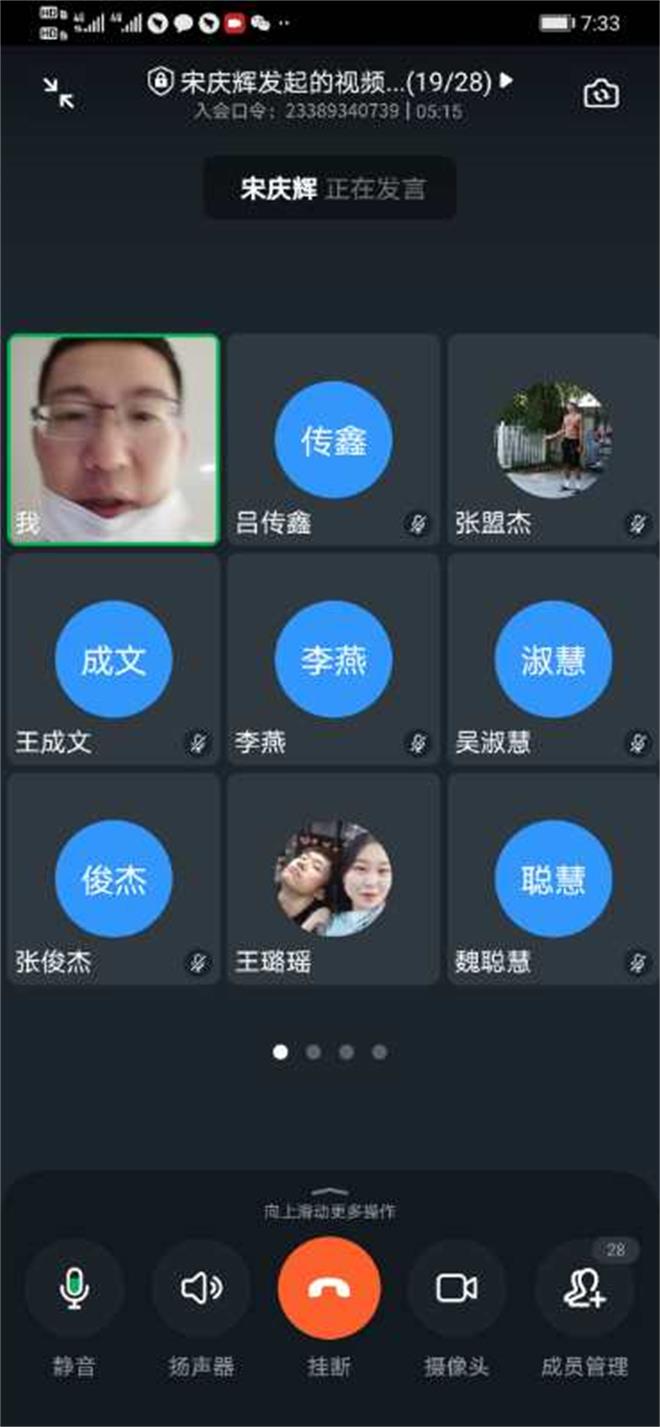This screenshot has height=1427, width=660.
Task: Select 张盟杰's participant tile
Action: (553, 440)
